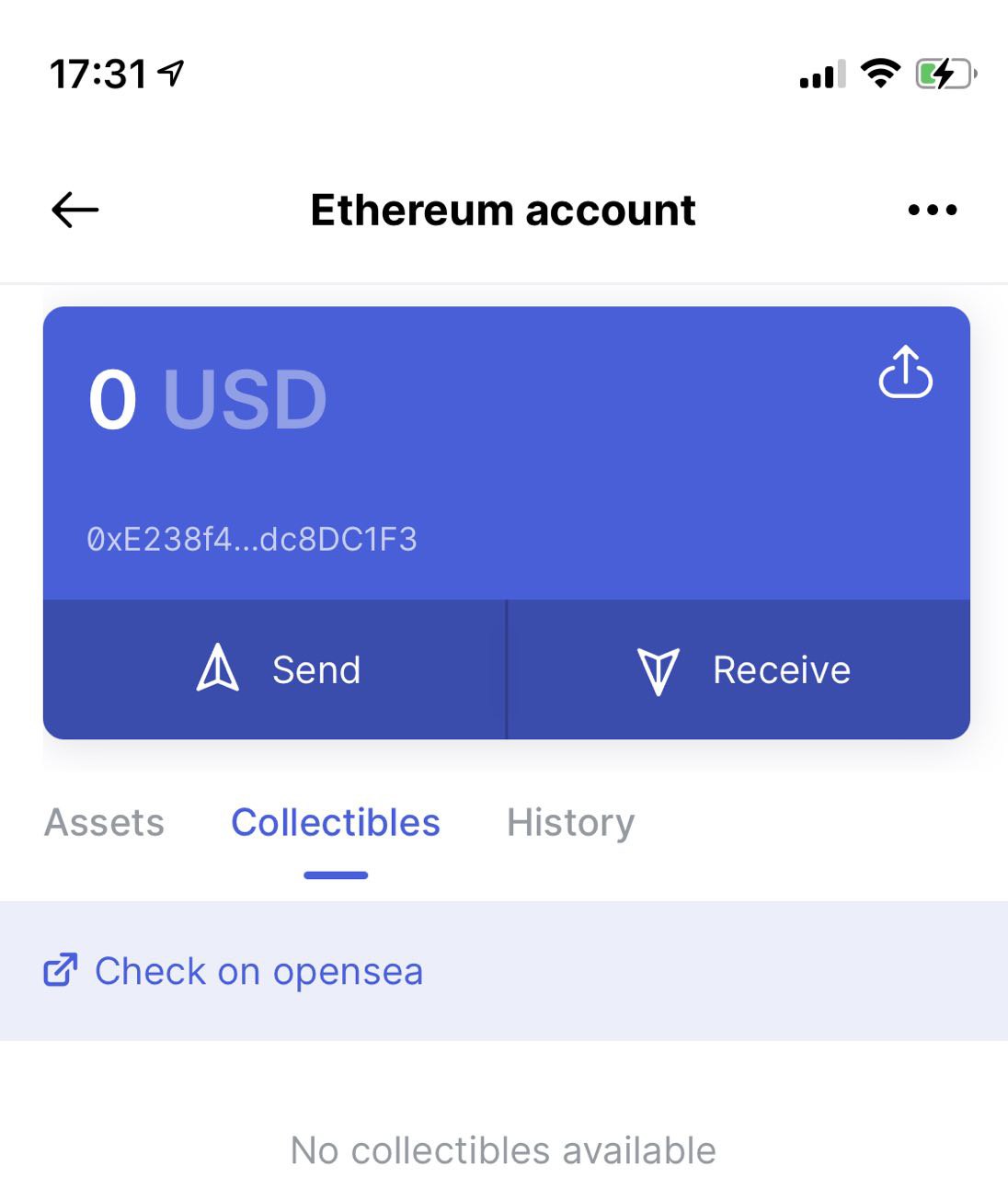Tap the Collectibles tab underline indicator
Image resolution: width=1008 pixels, height=1177 pixels.
(336, 874)
